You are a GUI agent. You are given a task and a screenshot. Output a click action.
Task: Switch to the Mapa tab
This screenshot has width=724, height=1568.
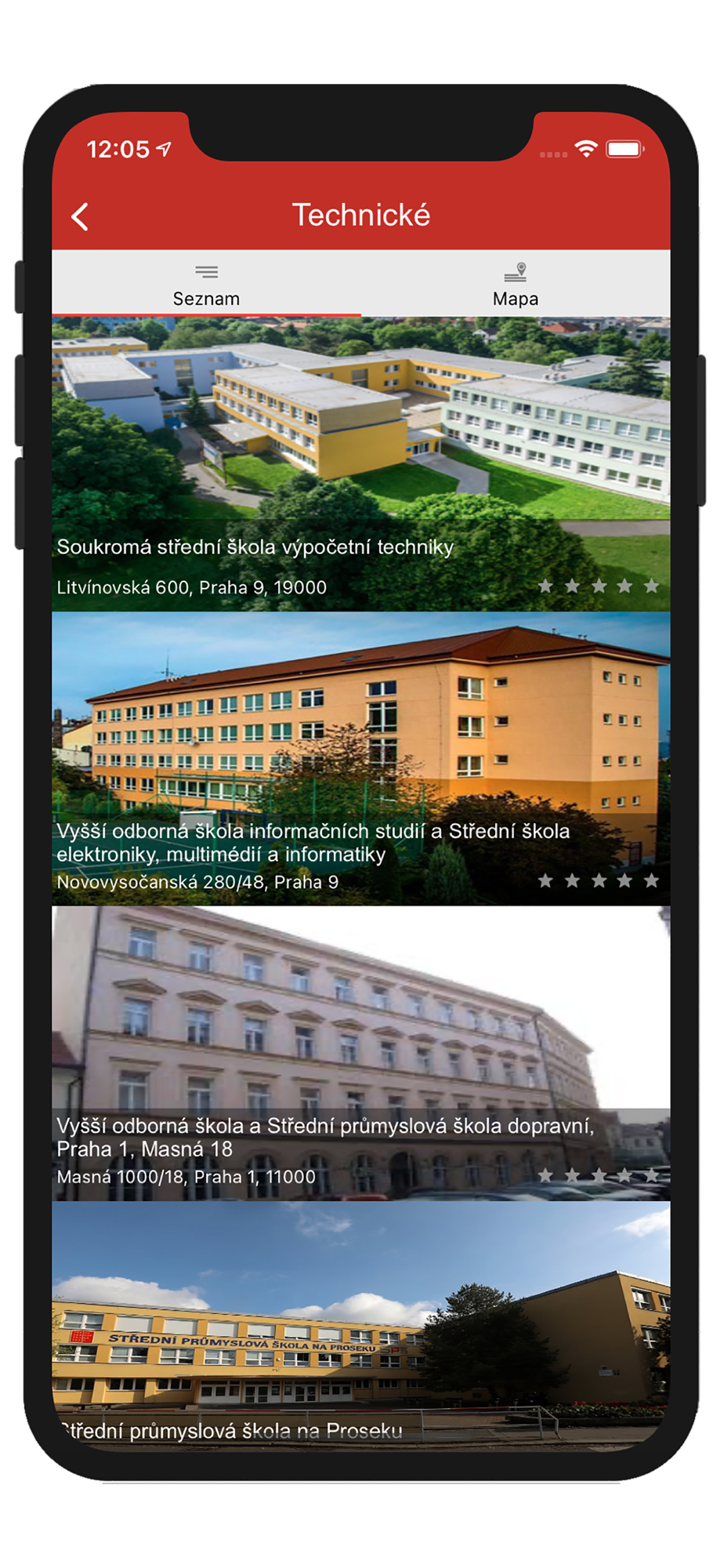[x=516, y=284]
